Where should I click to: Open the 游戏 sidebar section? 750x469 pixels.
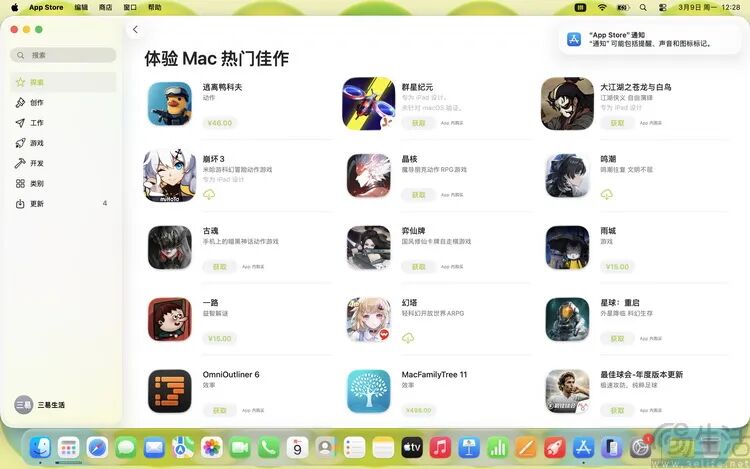(x=36, y=143)
